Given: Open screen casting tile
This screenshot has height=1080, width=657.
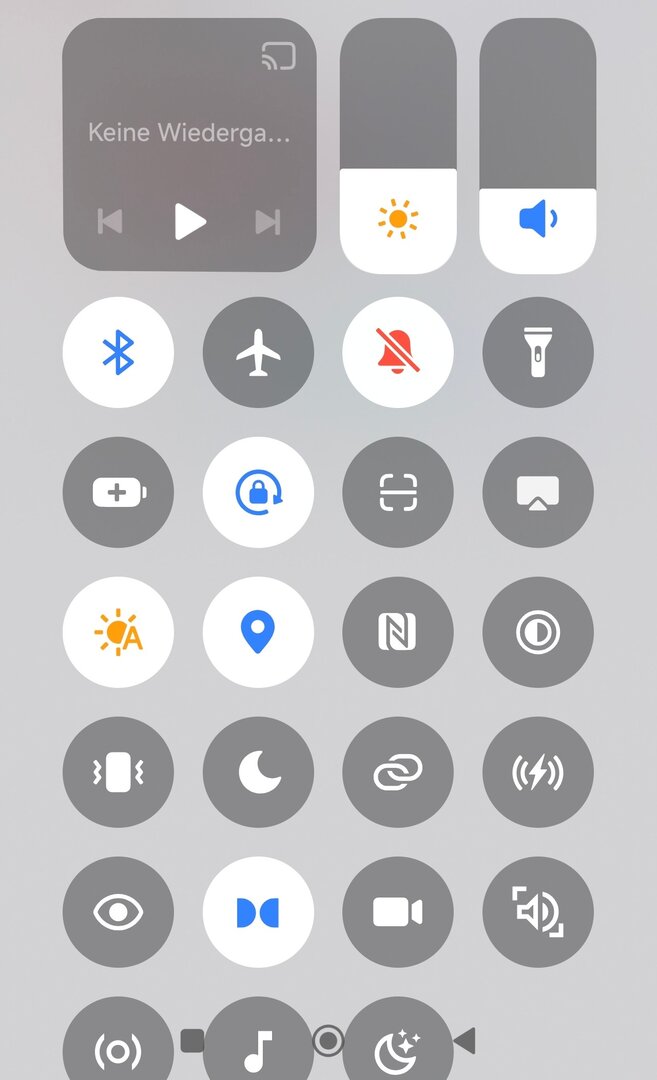Looking at the screenshot, I should [538, 492].
